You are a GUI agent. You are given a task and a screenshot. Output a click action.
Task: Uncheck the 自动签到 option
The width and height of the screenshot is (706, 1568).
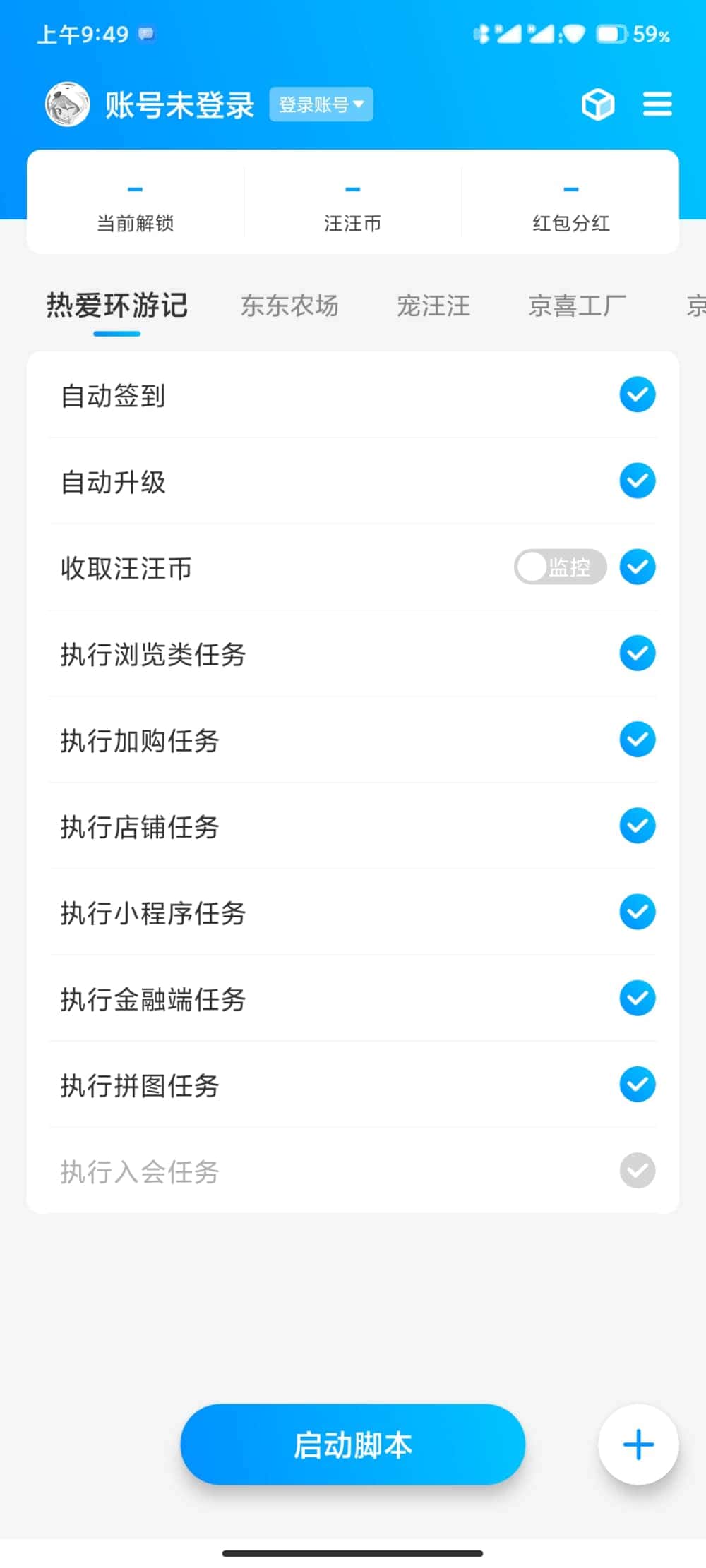click(637, 394)
